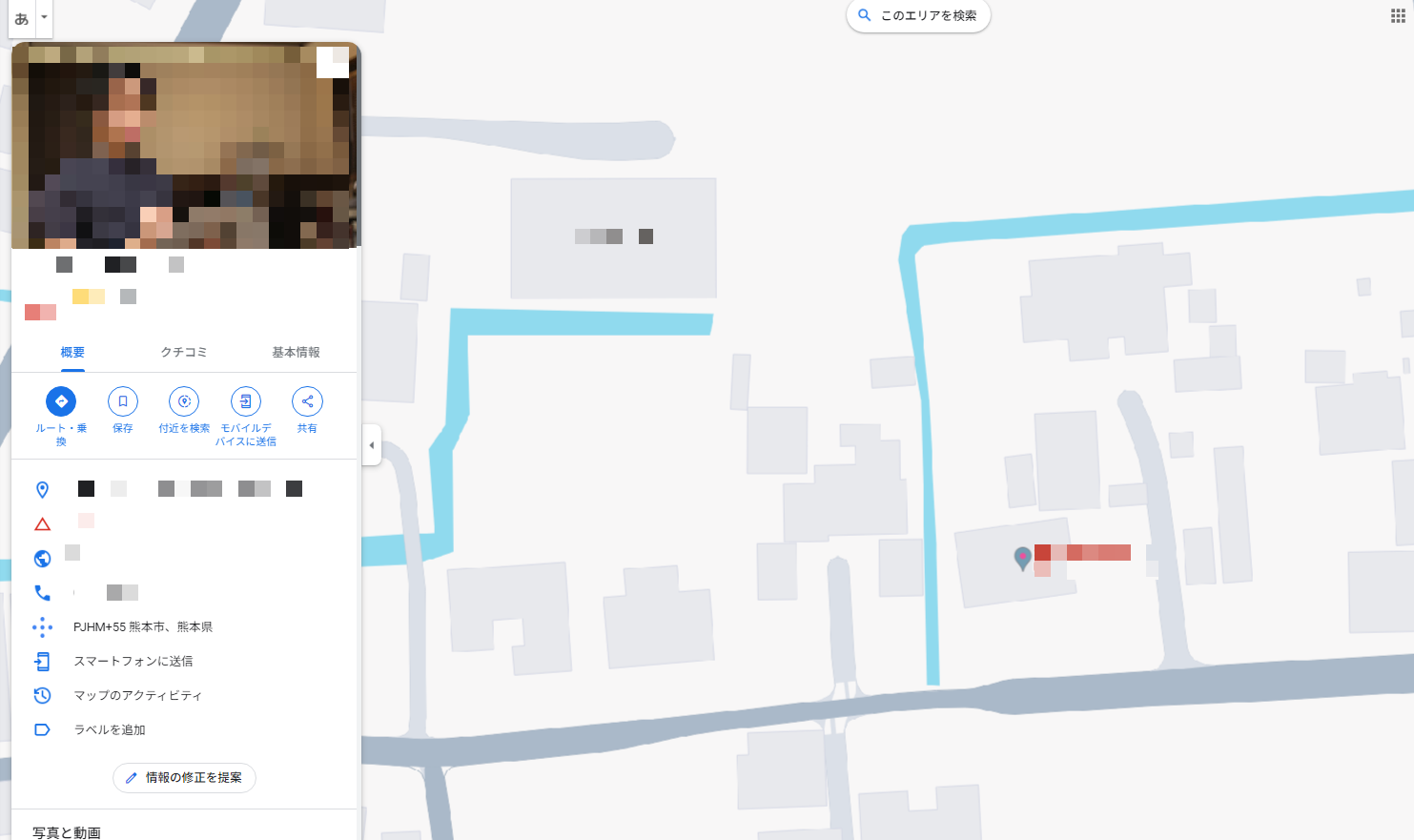Save this place with 保存

[123, 401]
